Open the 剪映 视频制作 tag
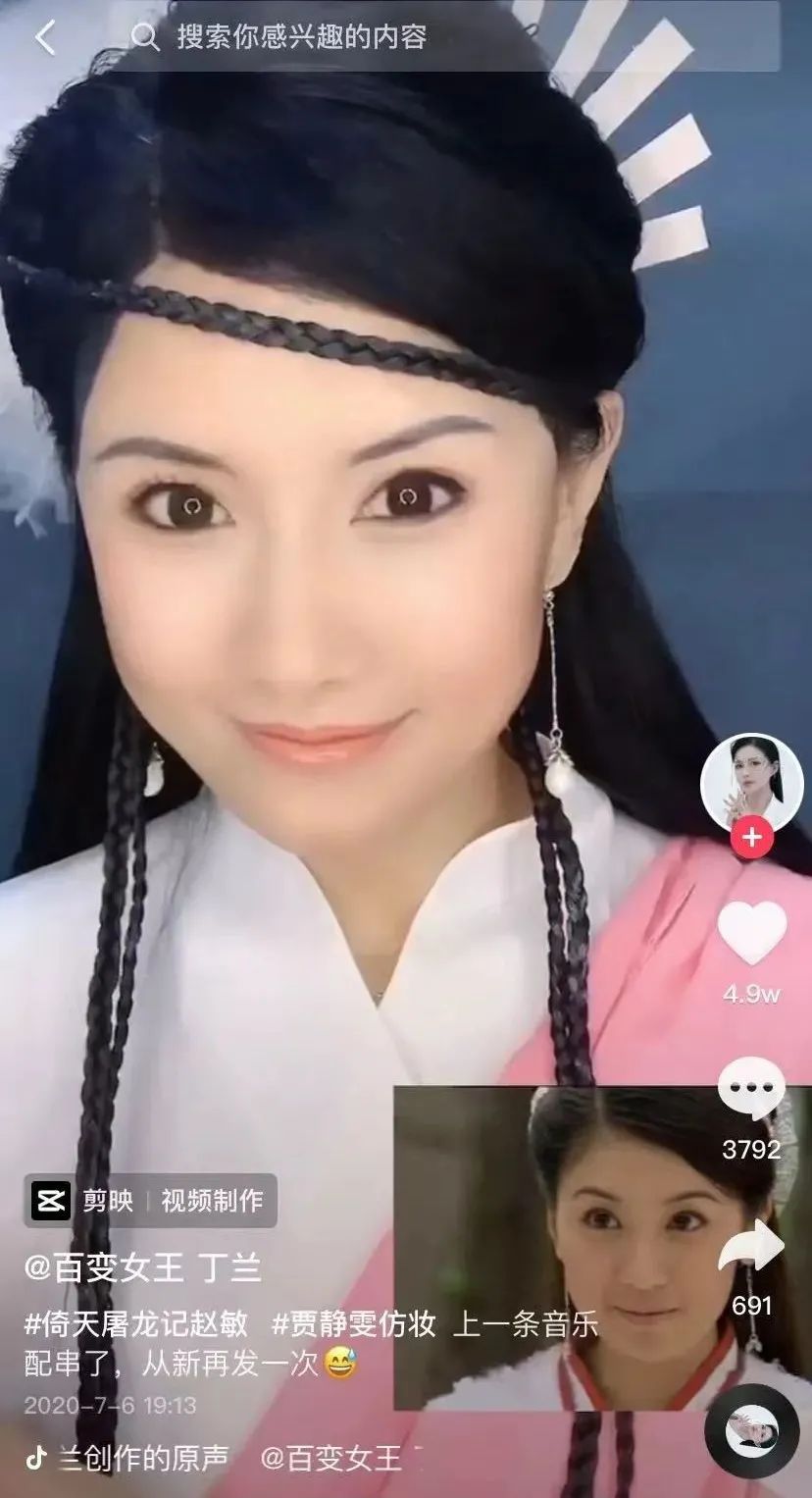Screen dimensions: 812x1498 [x=150, y=1201]
